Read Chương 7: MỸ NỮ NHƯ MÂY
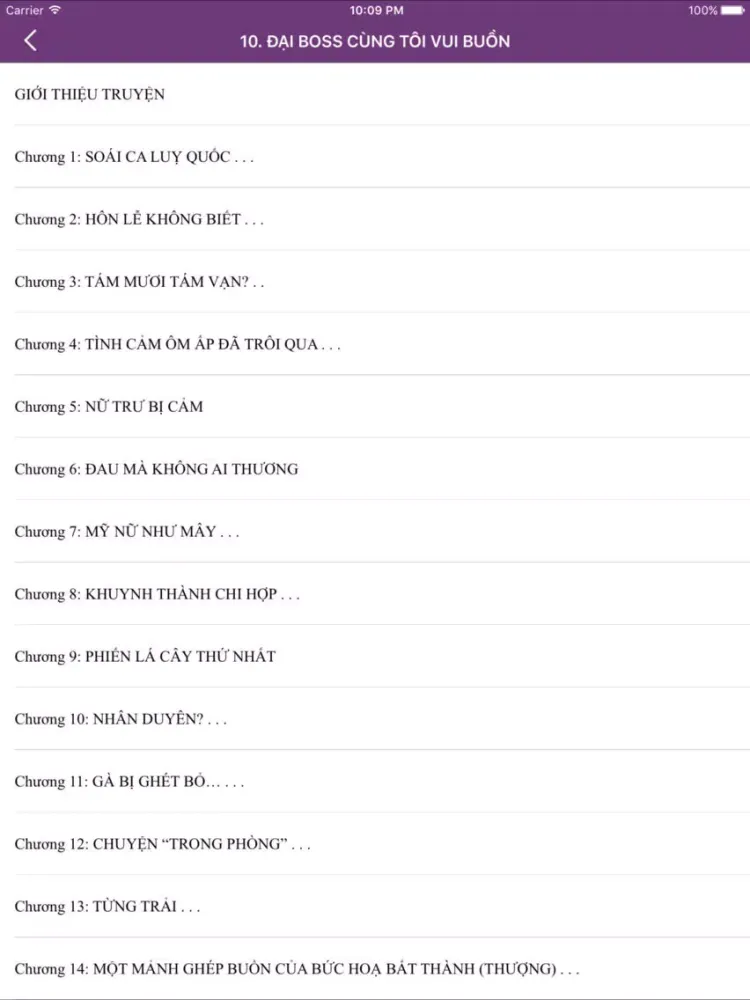The height and width of the screenshot is (1000, 750). 127,532
